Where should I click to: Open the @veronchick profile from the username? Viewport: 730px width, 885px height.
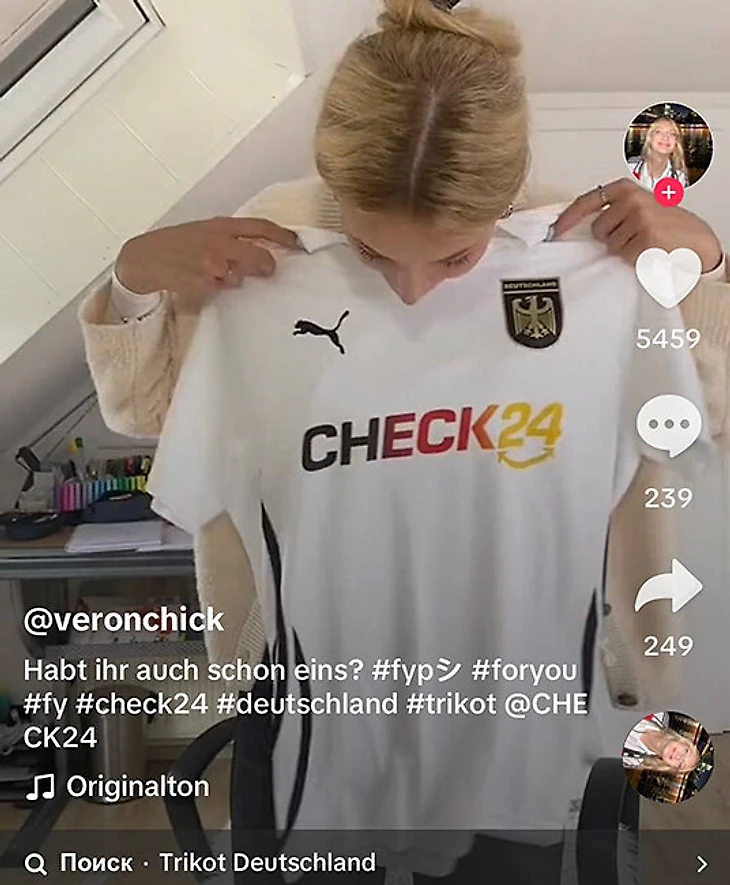pos(124,620)
